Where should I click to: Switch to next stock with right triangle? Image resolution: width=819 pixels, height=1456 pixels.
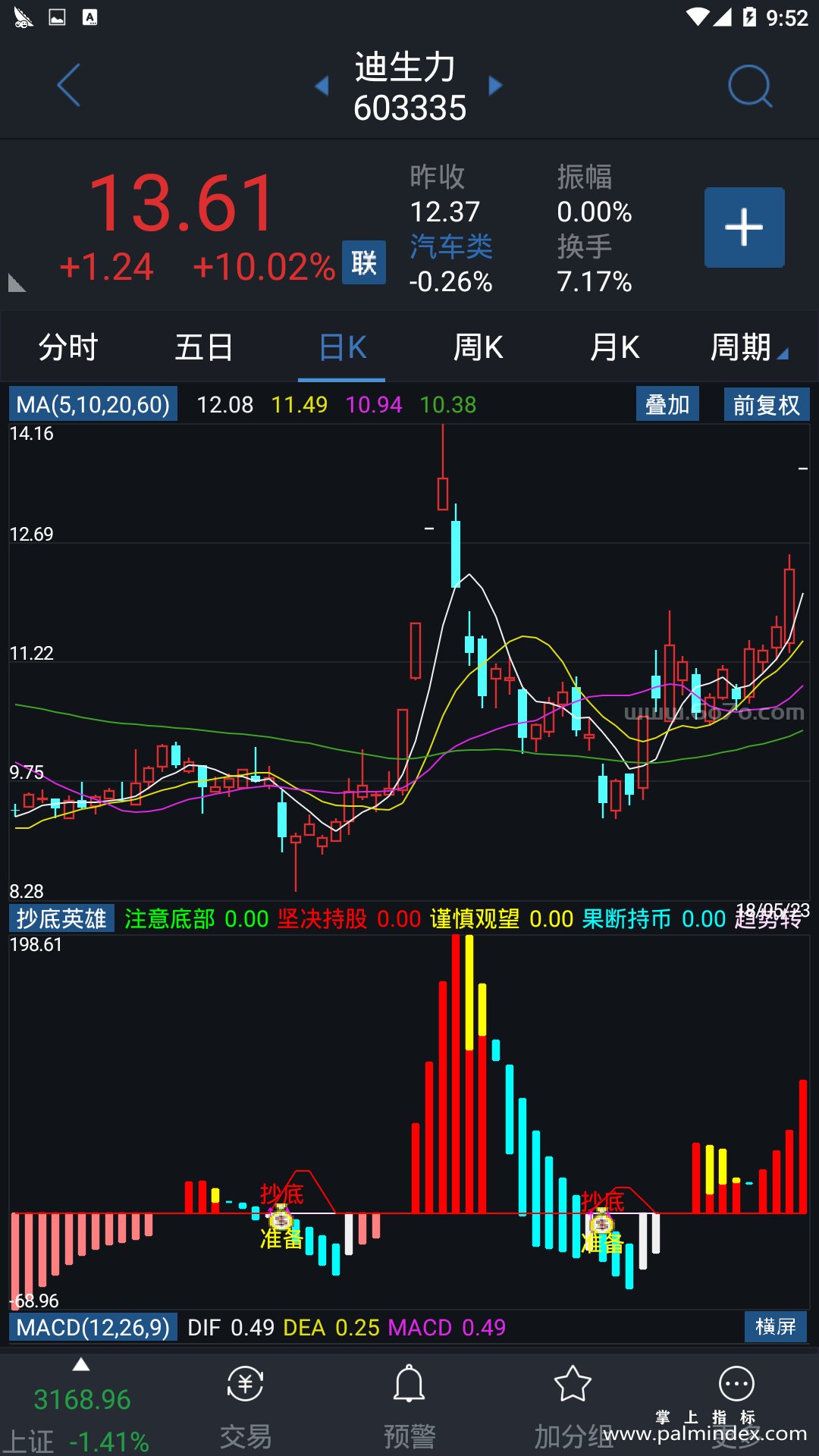point(496,86)
